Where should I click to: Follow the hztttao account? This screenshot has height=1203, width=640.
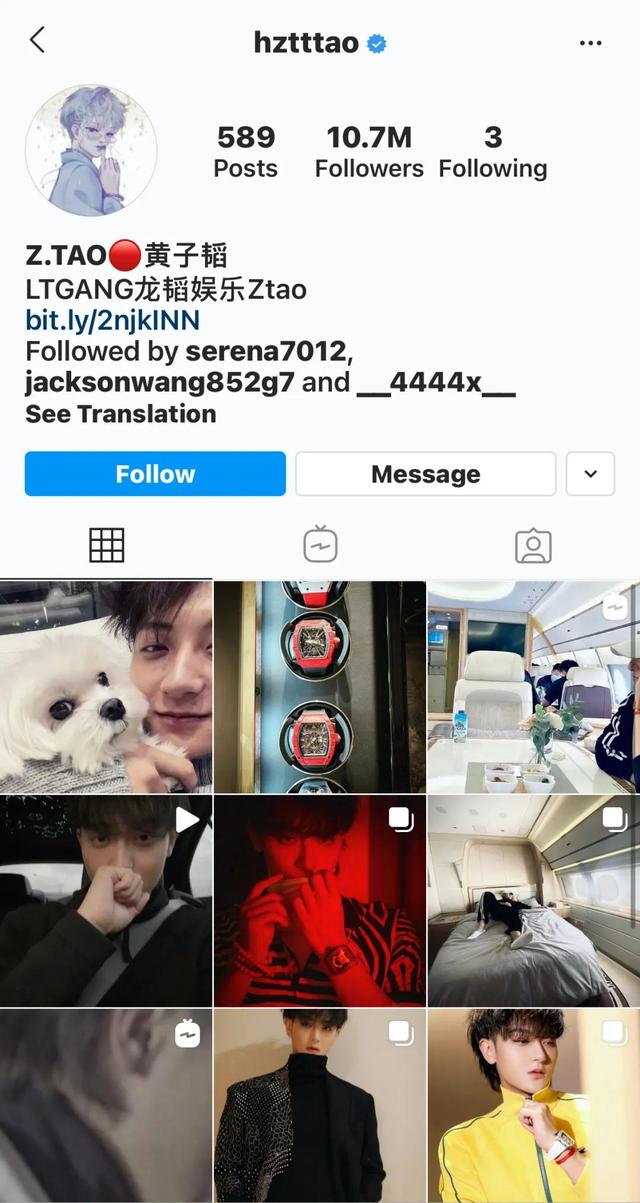tap(155, 474)
